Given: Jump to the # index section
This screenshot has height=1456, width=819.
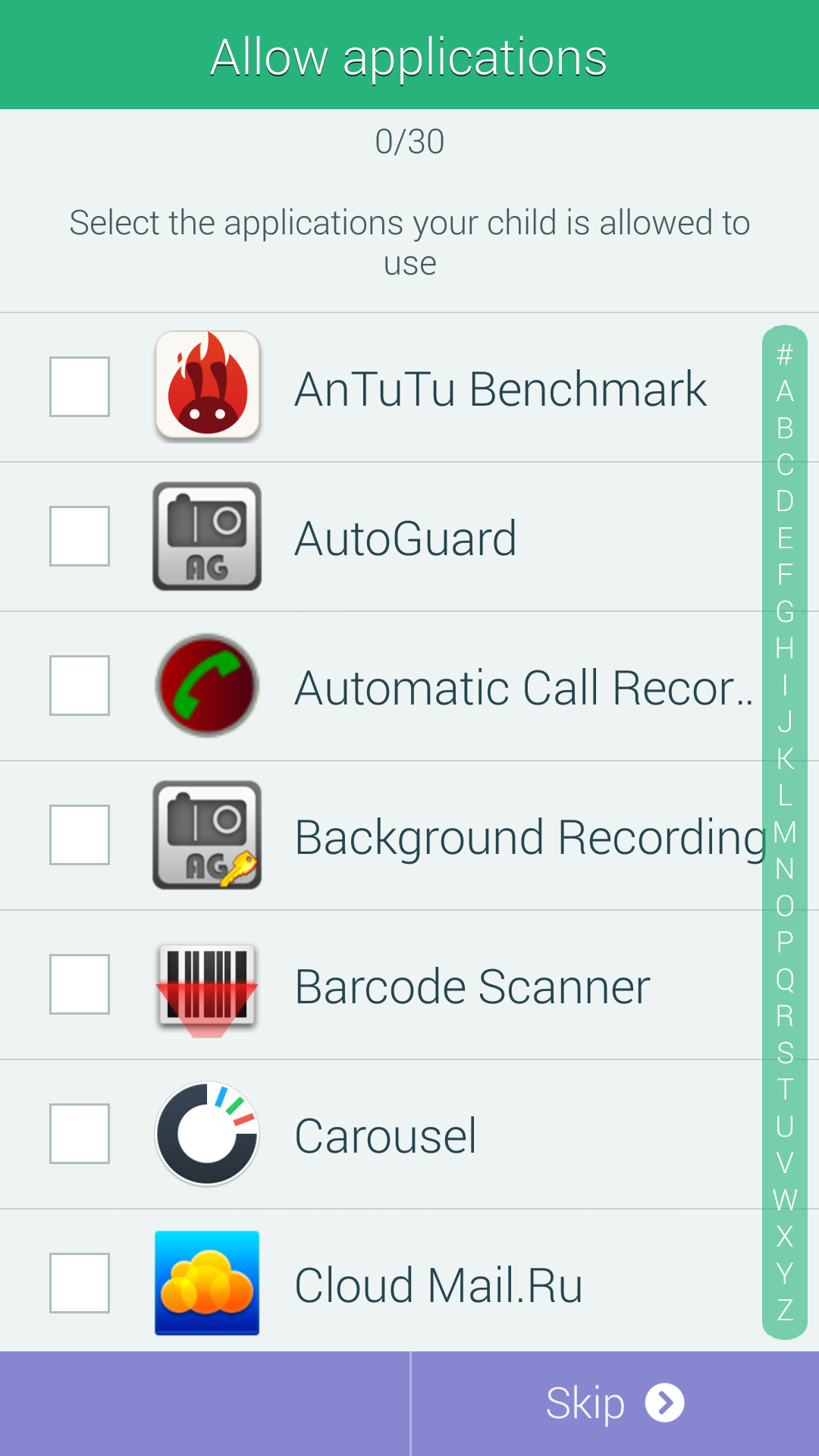Looking at the screenshot, I should point(785,354).
